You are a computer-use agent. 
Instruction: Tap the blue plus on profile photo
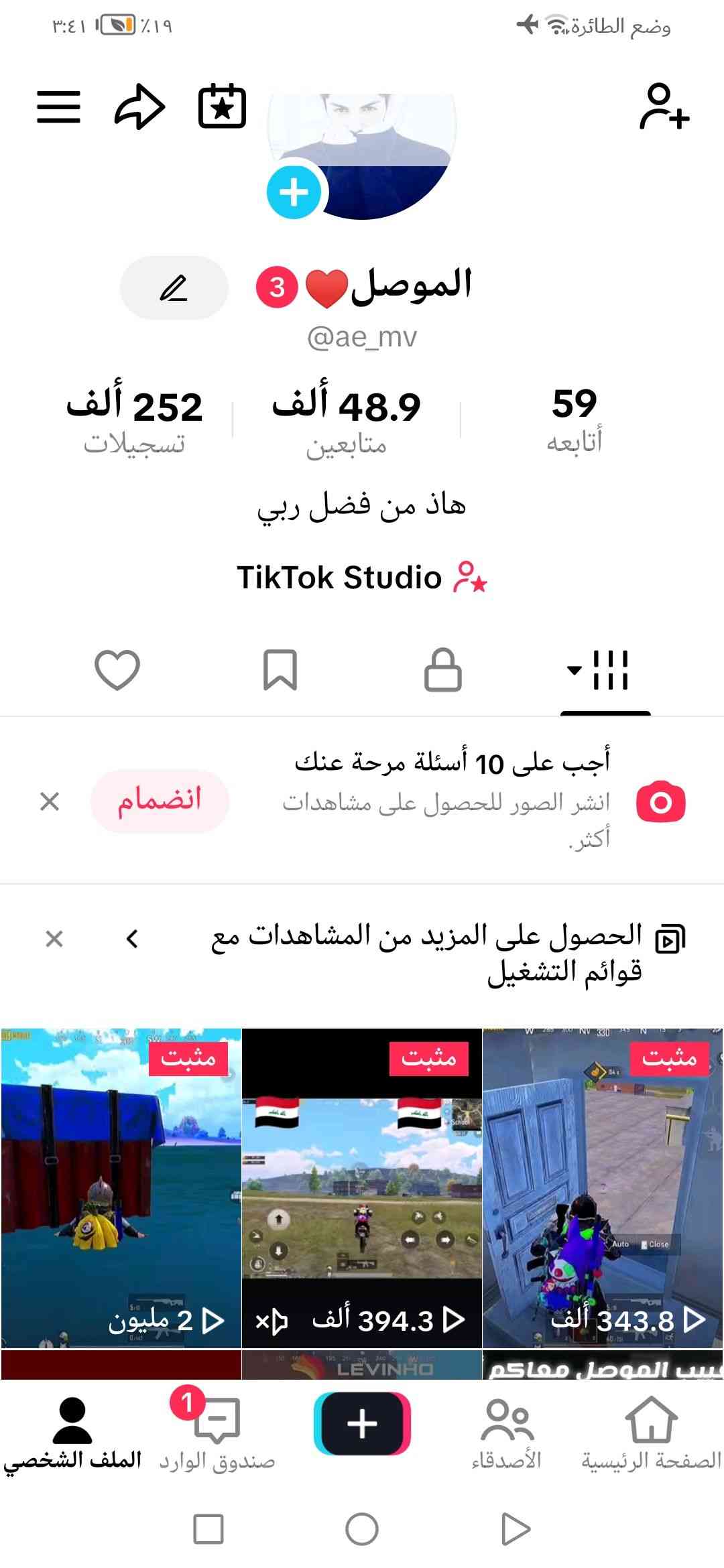pos(294,192)
